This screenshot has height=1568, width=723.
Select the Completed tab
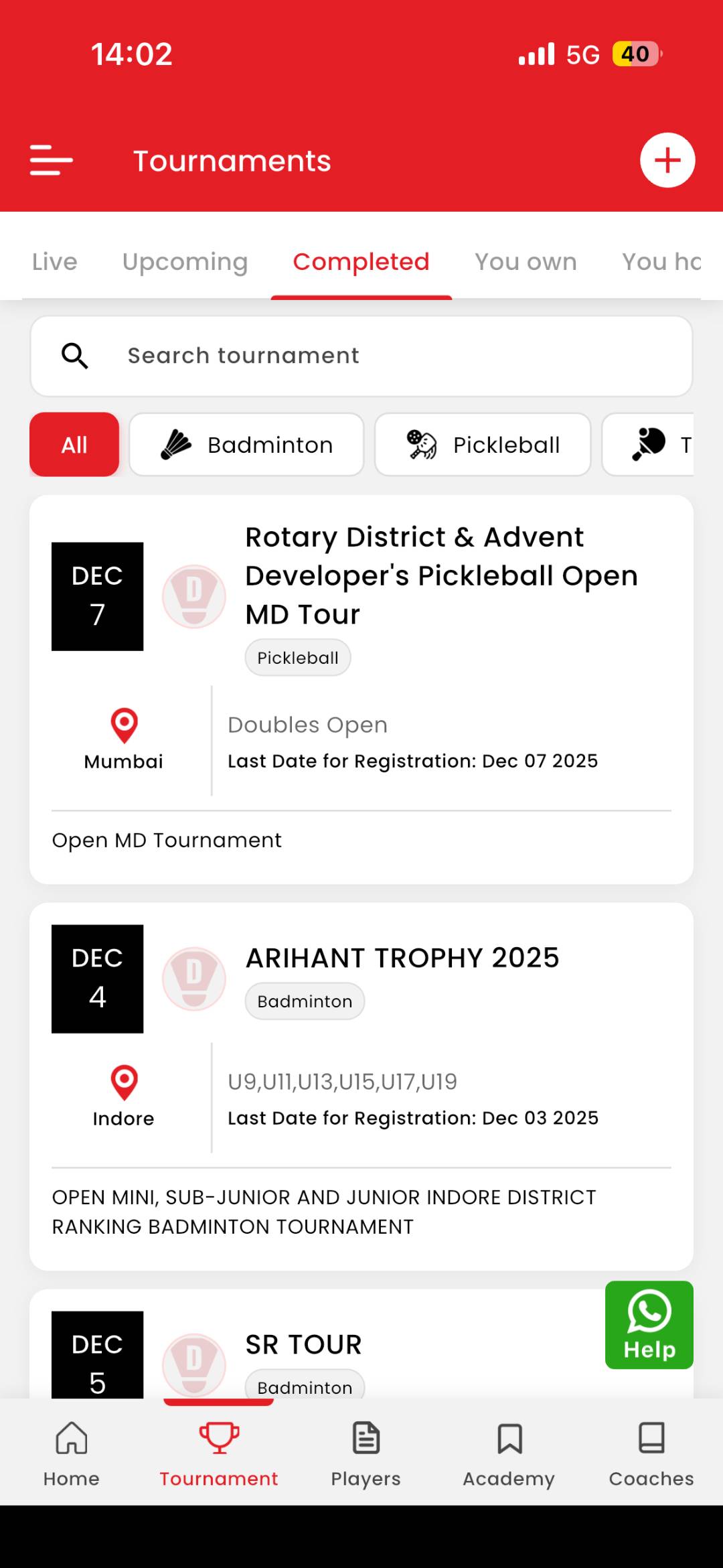pos(361,262)
